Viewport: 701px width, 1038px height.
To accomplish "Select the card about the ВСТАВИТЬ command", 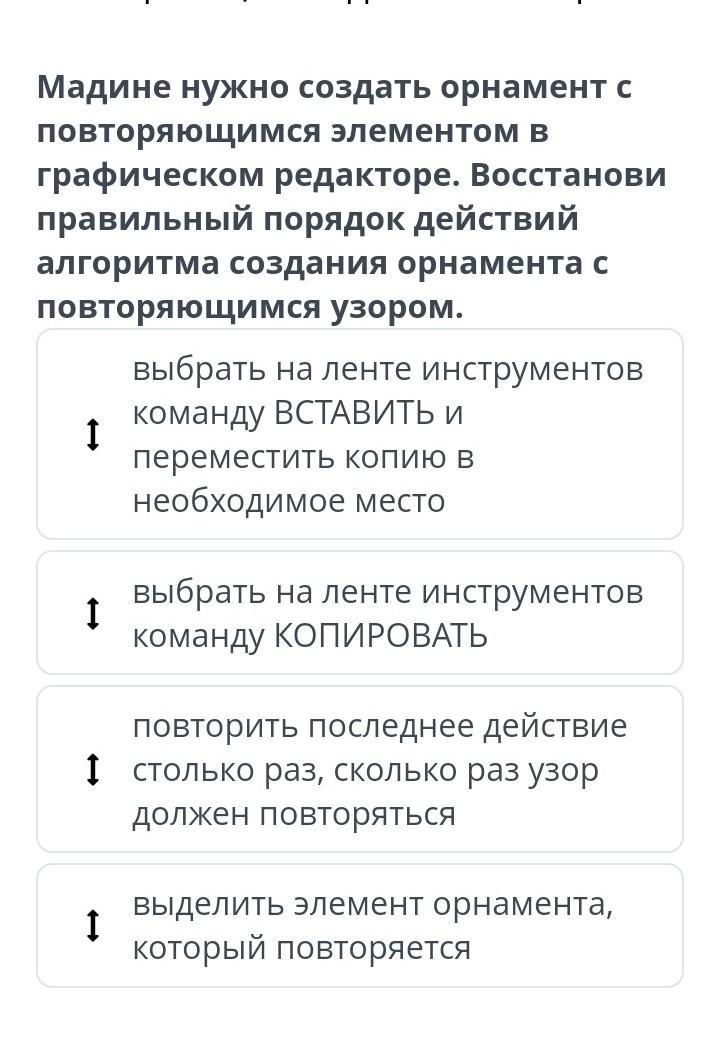I will pos(359,434).
